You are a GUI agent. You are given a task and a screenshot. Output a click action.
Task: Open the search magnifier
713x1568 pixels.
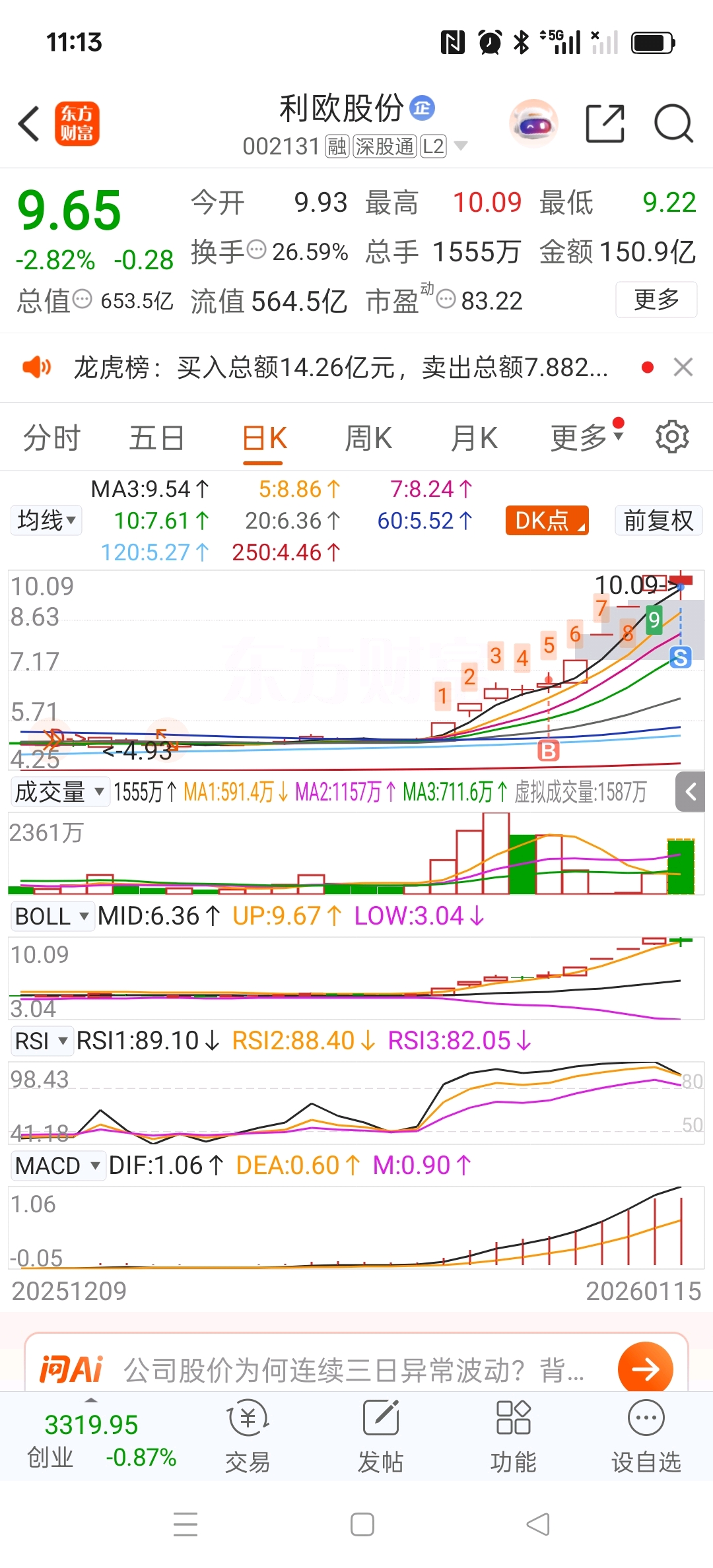tap(673, 123)
